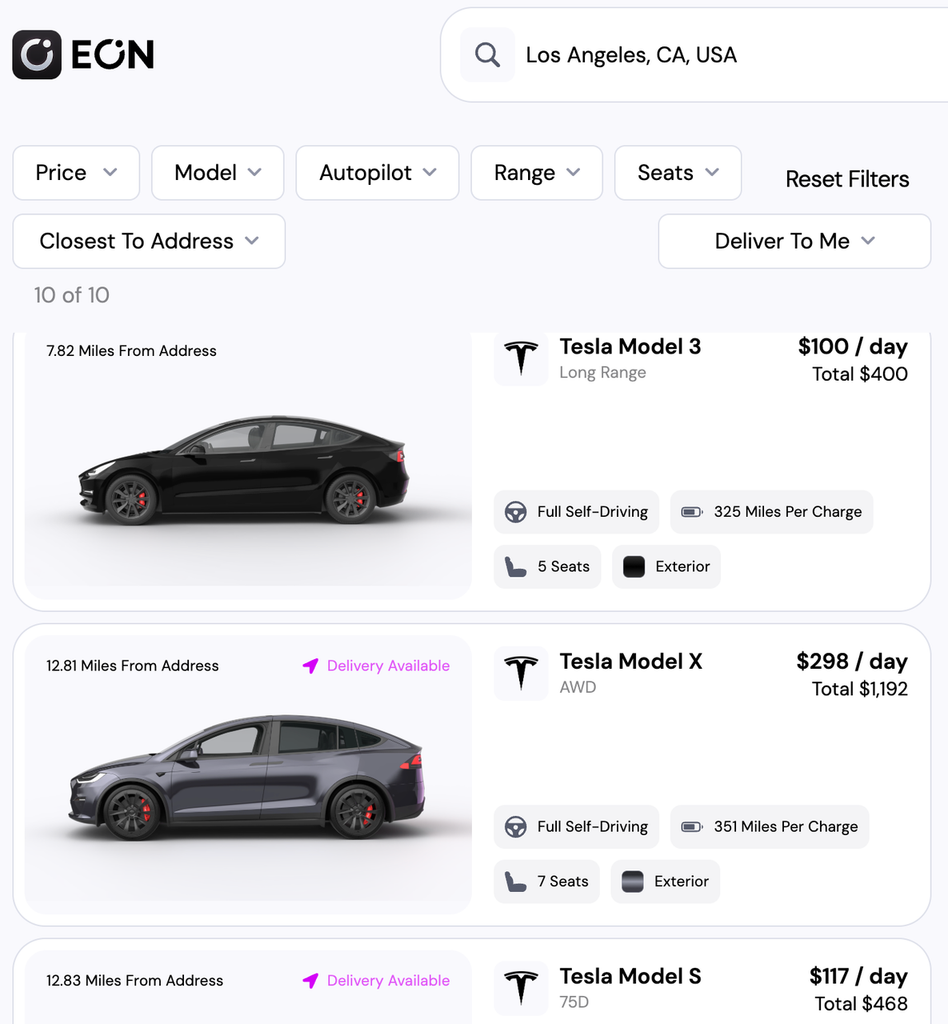
Task: Open the Price filter dropdown
Action: pyautogui.click(x=76, y=172)
